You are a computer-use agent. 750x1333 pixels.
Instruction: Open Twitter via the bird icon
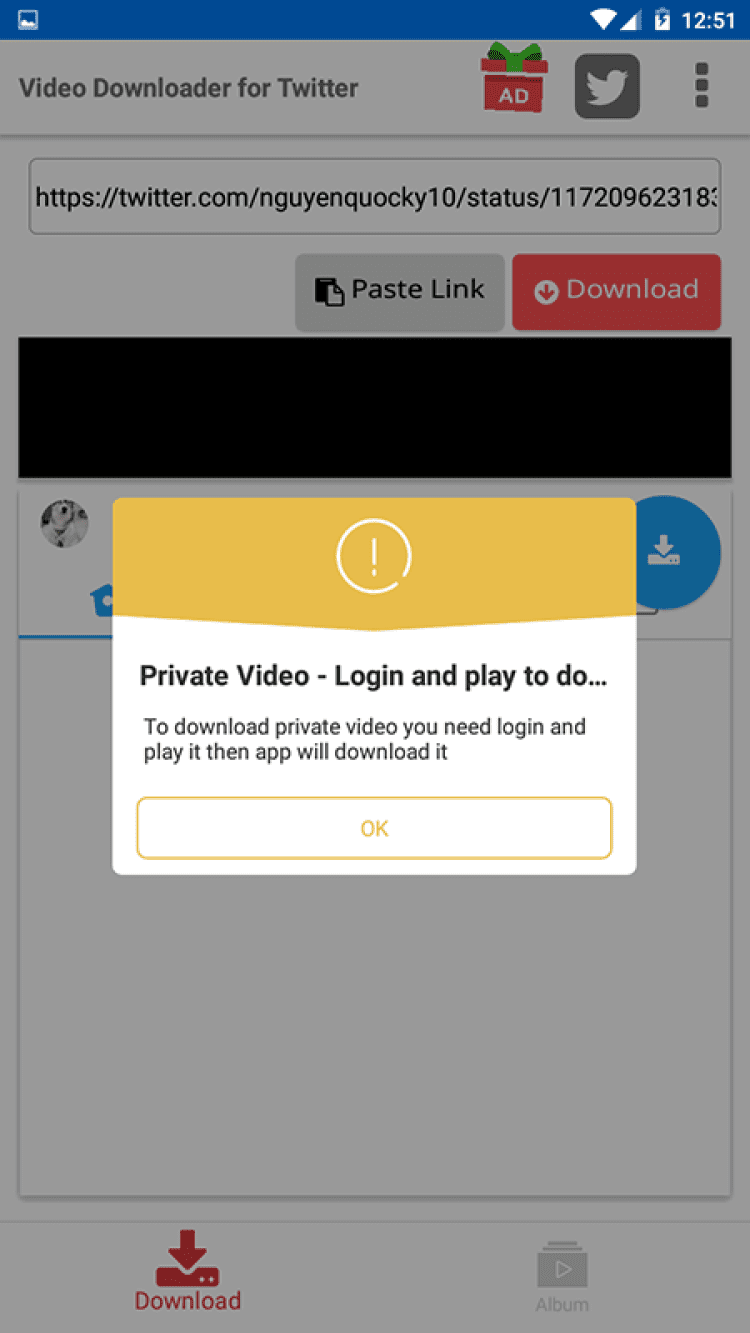[x=607, y=87]
